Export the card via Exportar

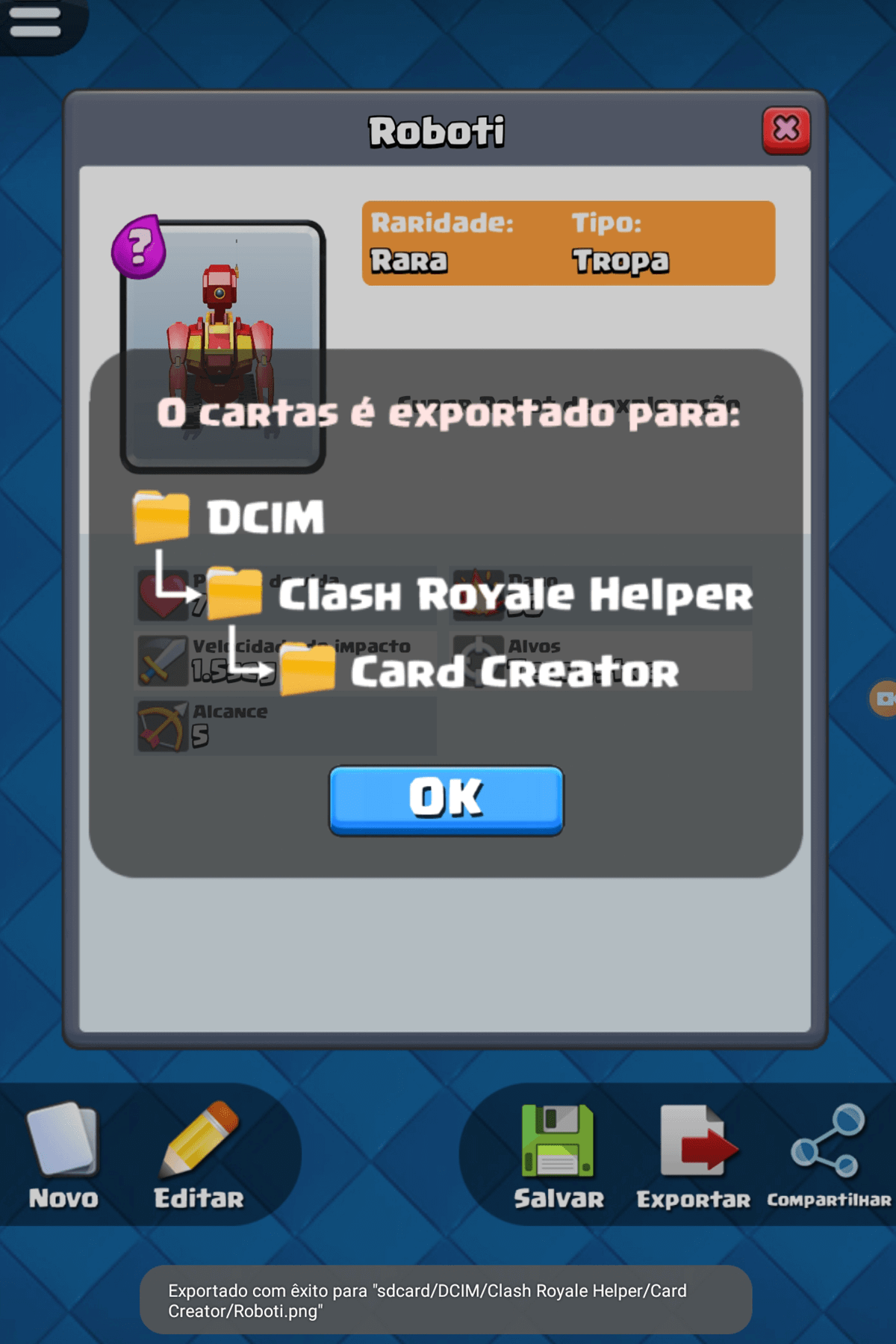694,1153
